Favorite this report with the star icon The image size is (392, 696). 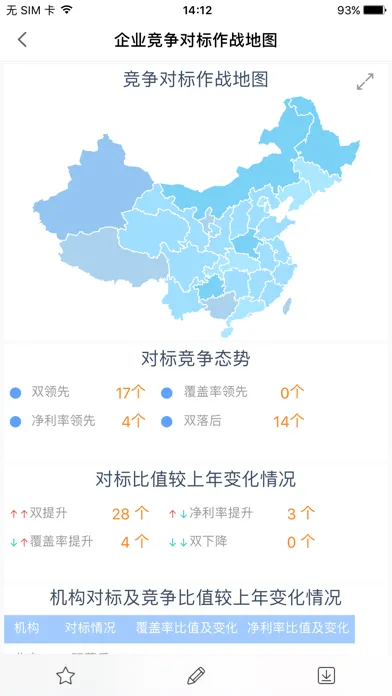65,676
